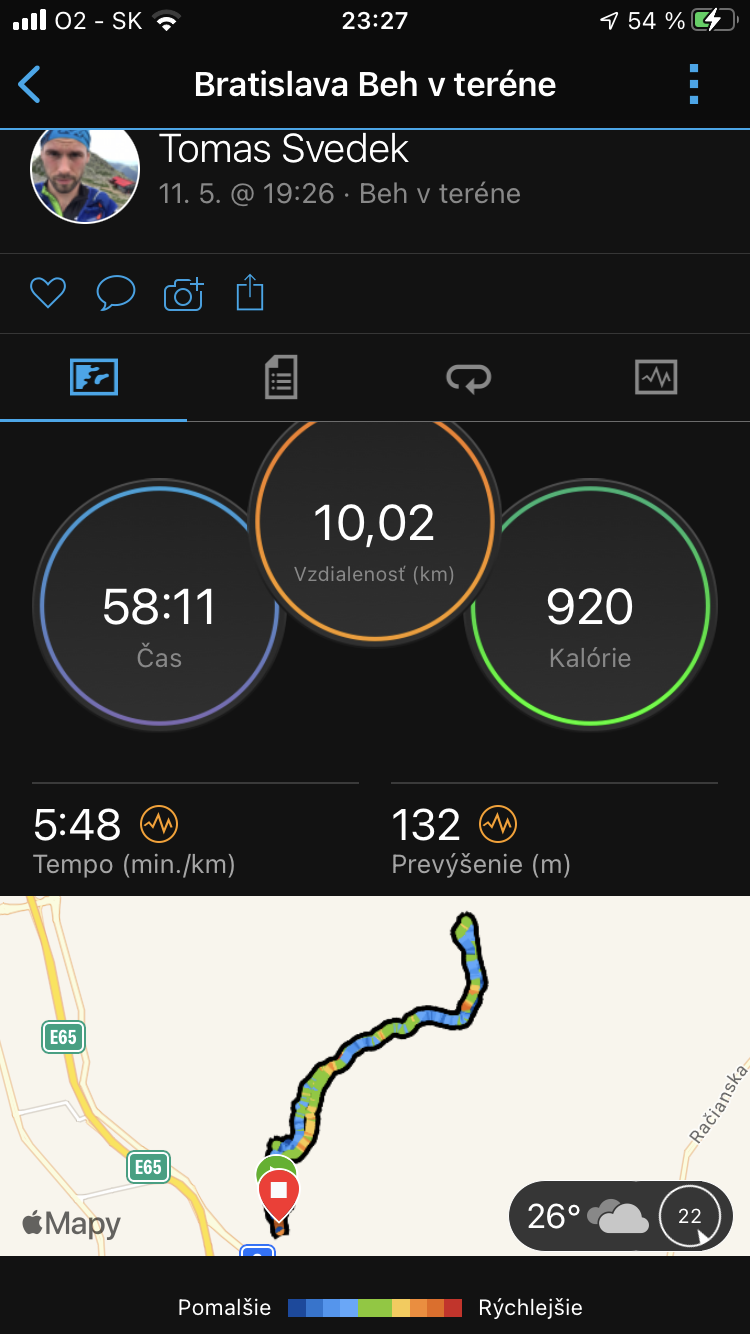Go back using the top-left arrow

click(x=30, y=84)
